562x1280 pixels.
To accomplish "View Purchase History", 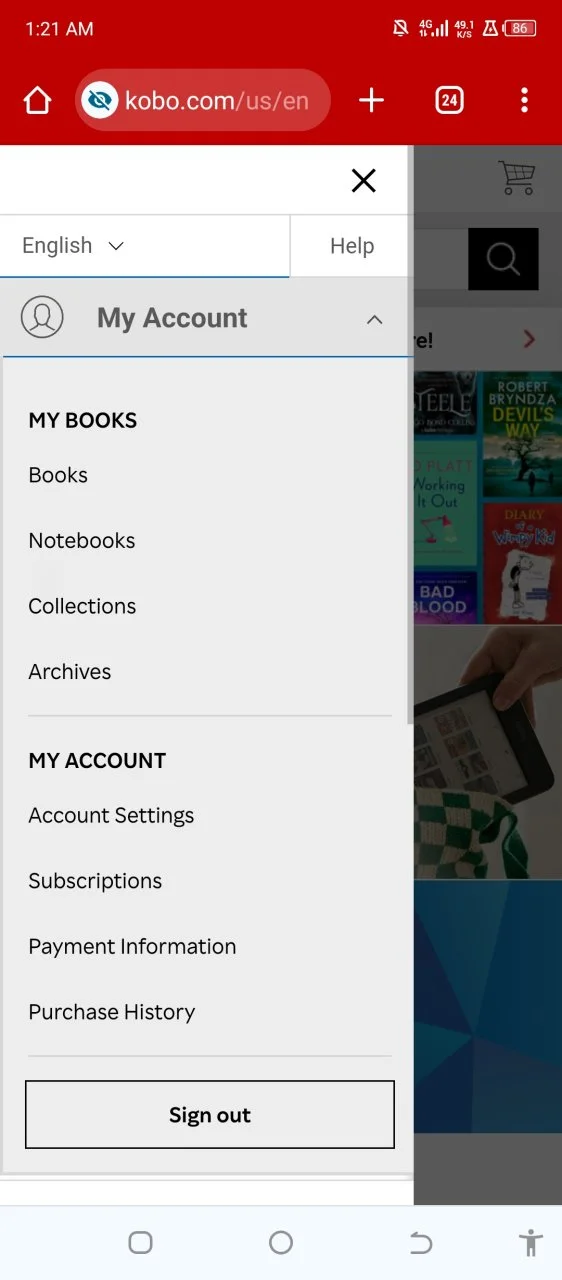I will click(x=112, y=1012).
